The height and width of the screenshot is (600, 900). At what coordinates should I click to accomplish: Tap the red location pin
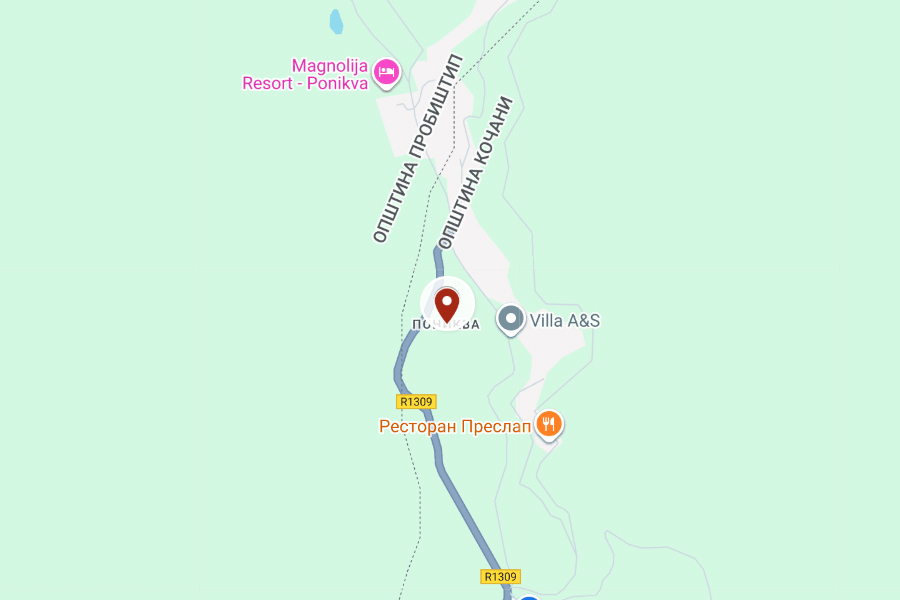(x=446, y=303)
